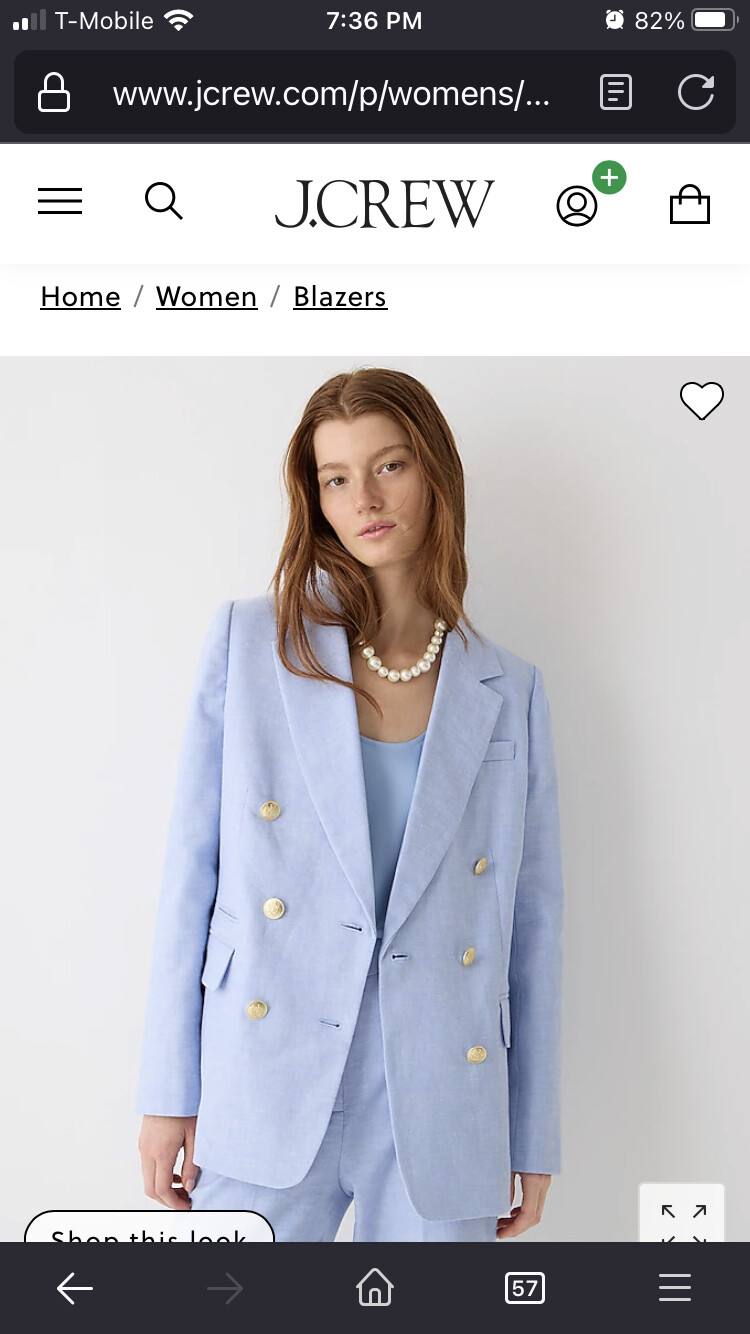Go to the J.Crew homepage logo

click(x=384, y=204)
